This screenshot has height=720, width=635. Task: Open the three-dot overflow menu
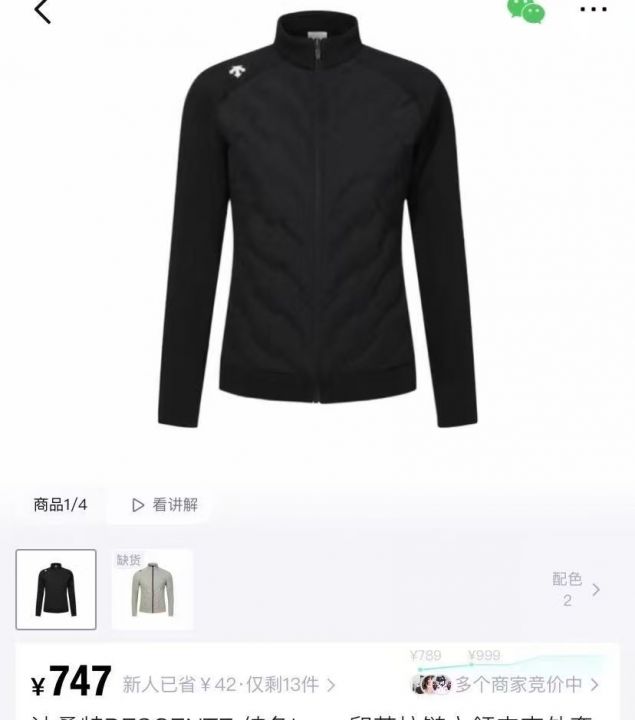point(593,10)
